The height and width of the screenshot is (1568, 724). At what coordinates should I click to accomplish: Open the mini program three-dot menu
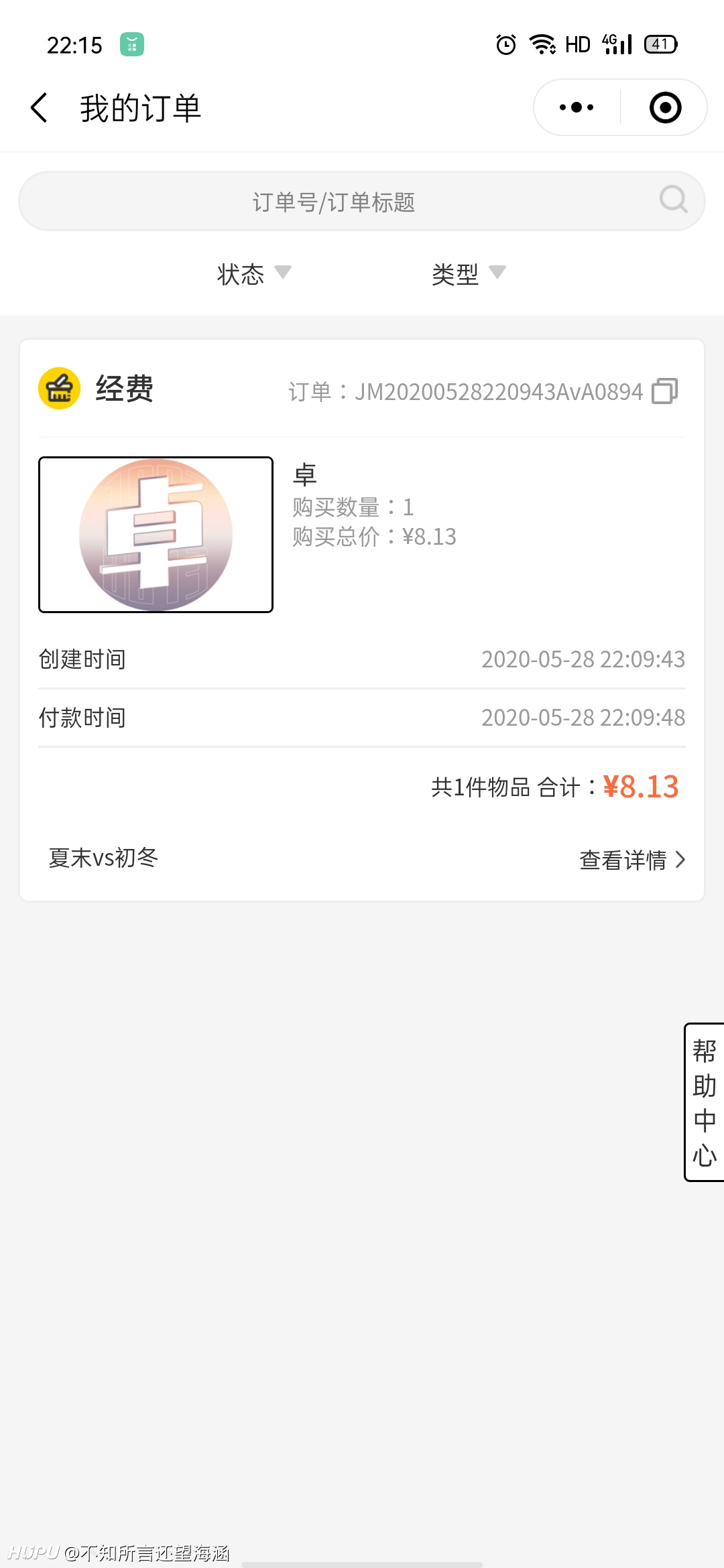click(577, 107)
